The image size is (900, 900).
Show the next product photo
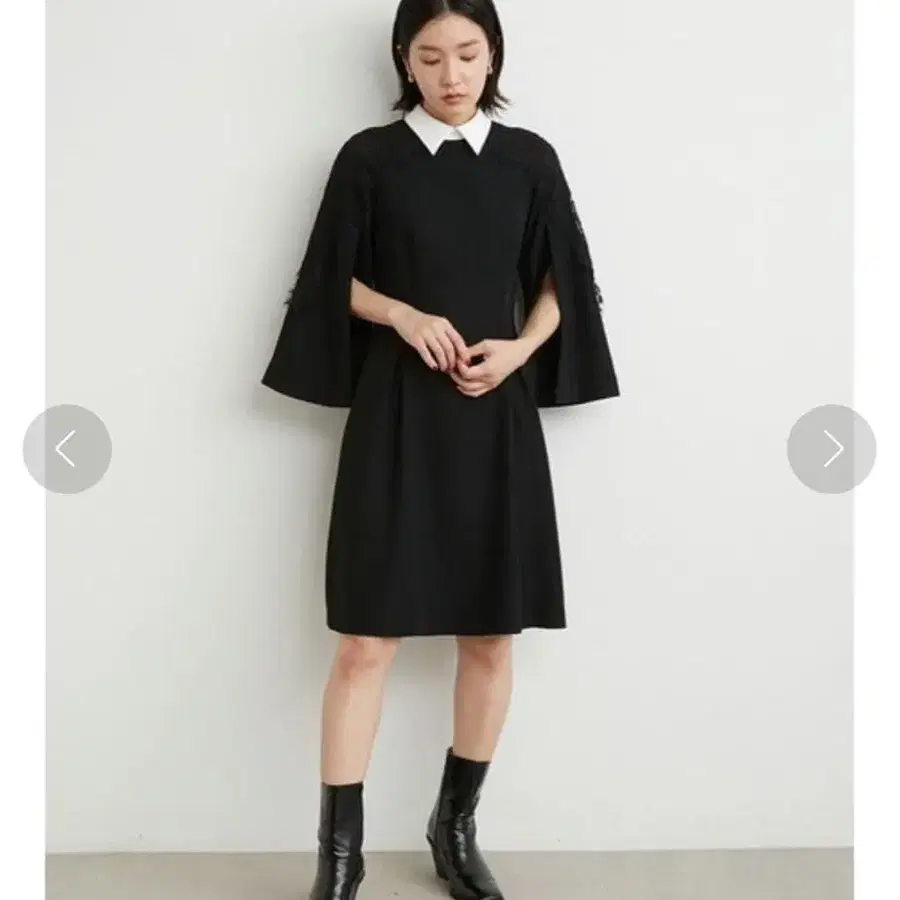tap(832, 449)
